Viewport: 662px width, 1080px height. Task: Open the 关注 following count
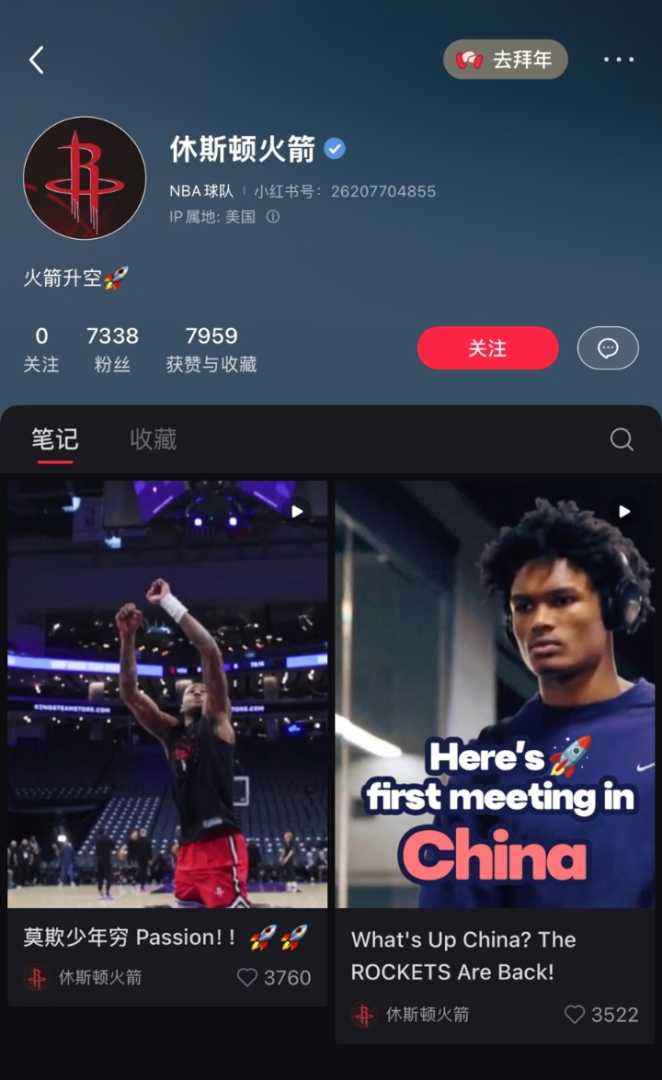pos(41,349)
